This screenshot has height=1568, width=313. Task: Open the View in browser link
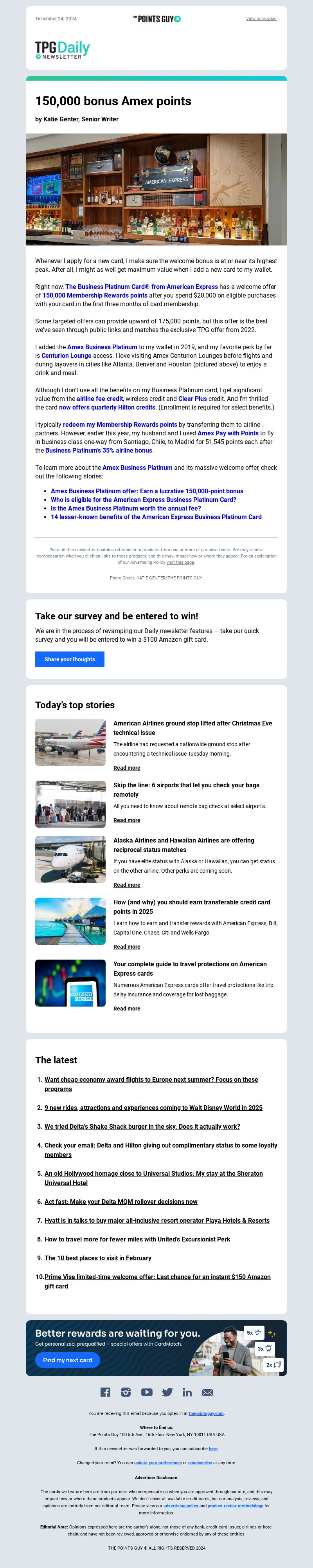pyautogui.click(x=261, y=19)
